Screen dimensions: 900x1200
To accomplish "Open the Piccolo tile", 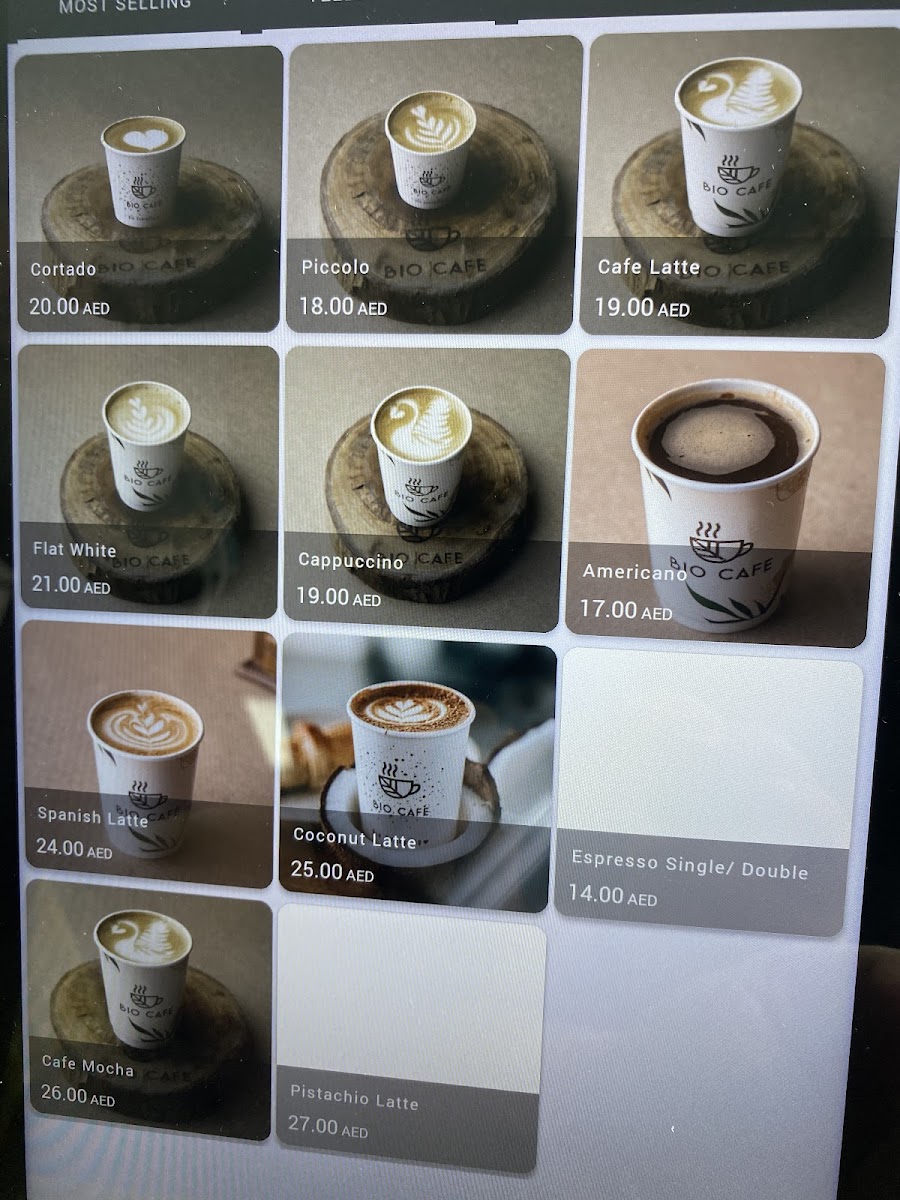I will coord(433,185).
